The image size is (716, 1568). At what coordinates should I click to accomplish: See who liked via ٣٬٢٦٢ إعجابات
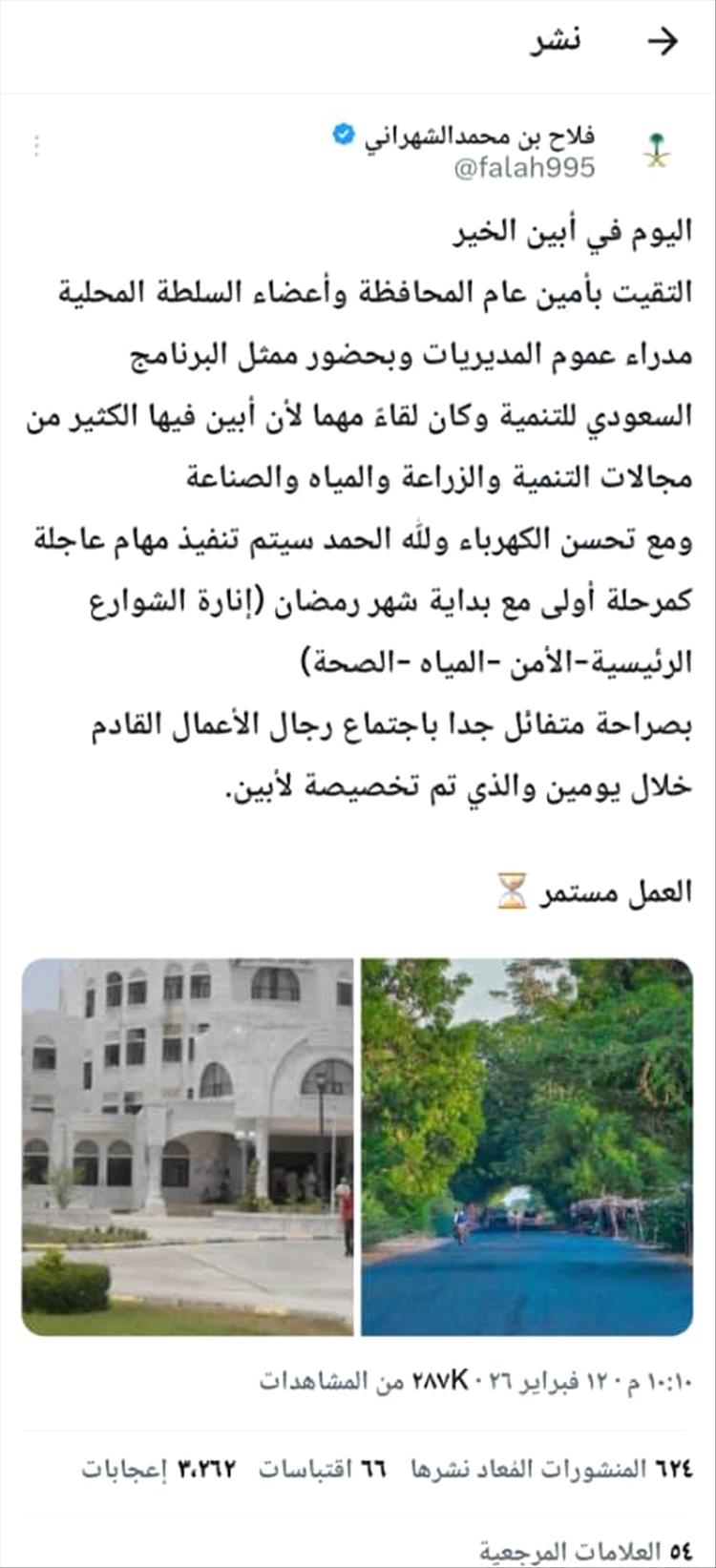pyautogui.click(x=158, y=1469)
